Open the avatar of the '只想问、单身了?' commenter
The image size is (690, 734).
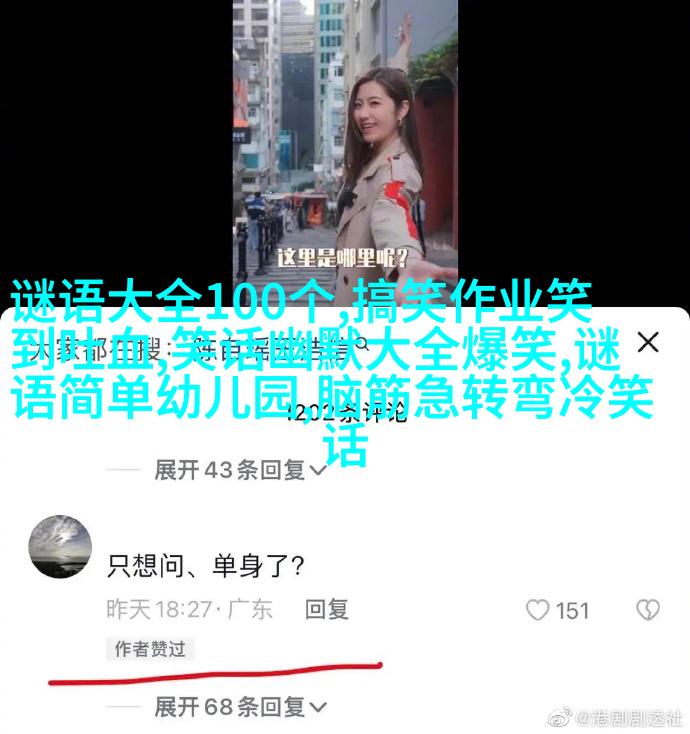(x=60, y=547)
